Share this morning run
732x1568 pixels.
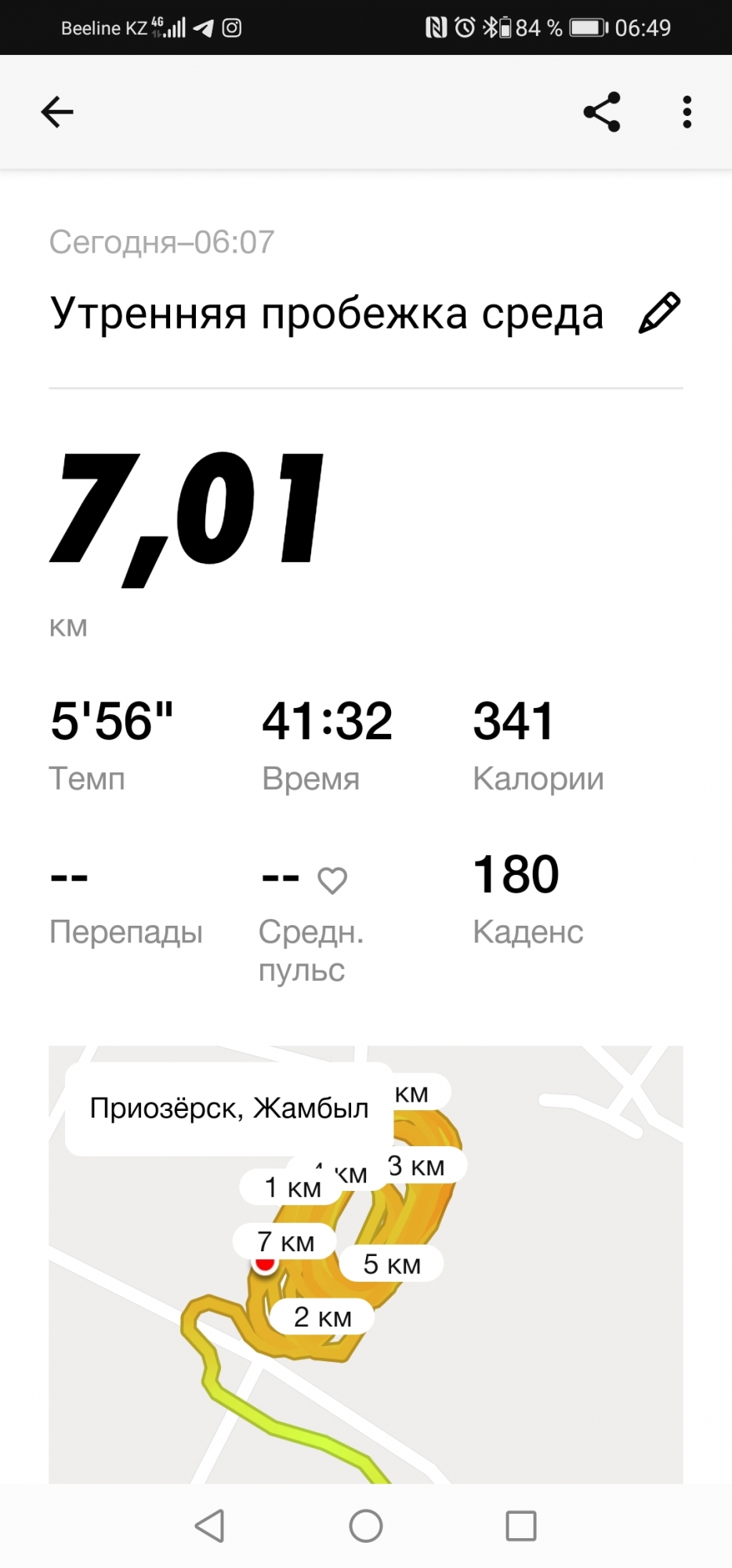point(602,112)
